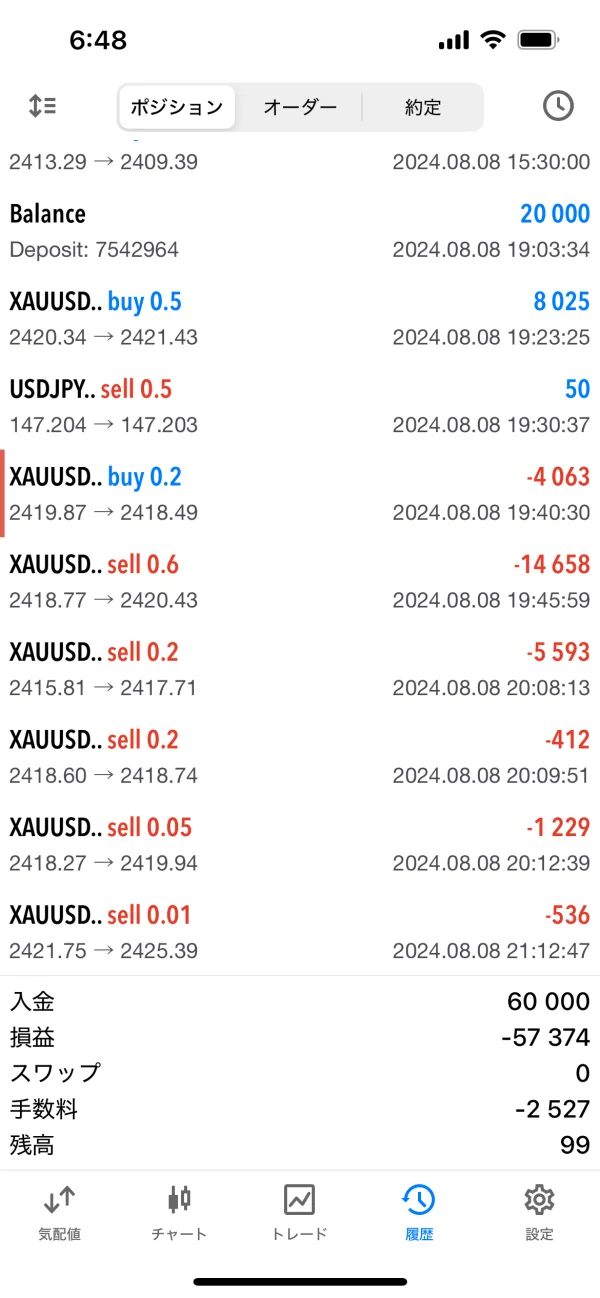Switch to the オーダー segment

click(x=300, y=107)
